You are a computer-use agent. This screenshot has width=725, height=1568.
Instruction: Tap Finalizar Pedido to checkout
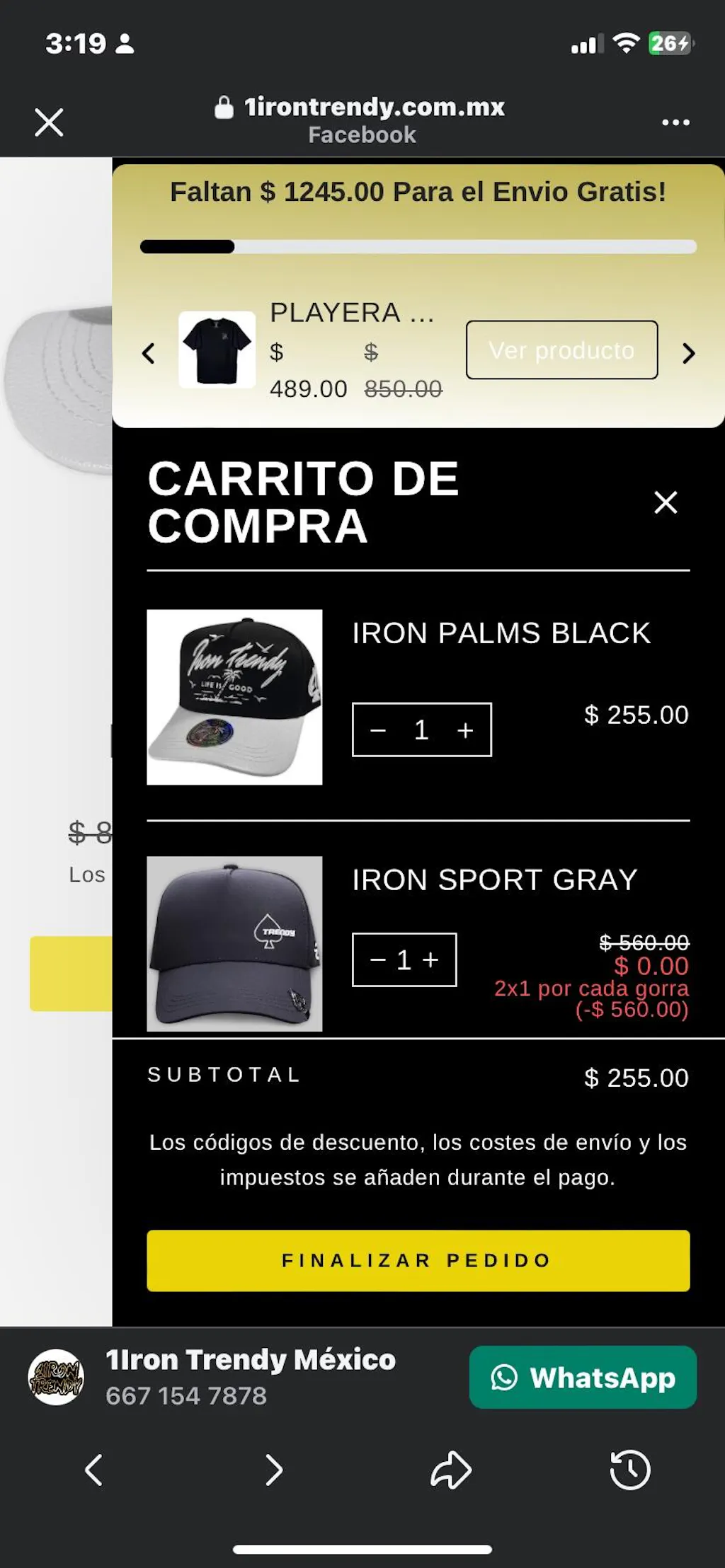click(x=418, y=1260)
